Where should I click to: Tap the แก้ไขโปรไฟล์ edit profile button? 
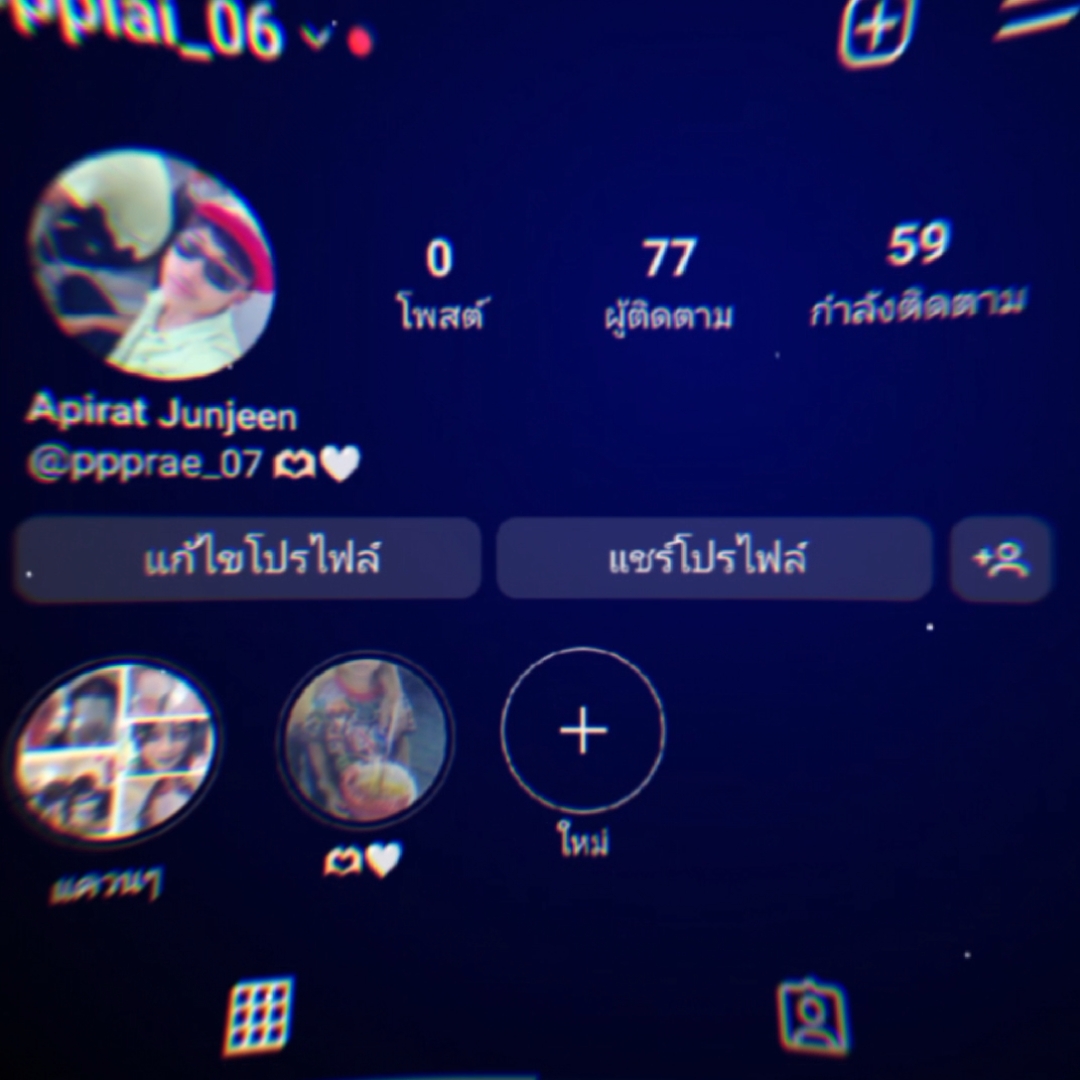tap(248, 559)
